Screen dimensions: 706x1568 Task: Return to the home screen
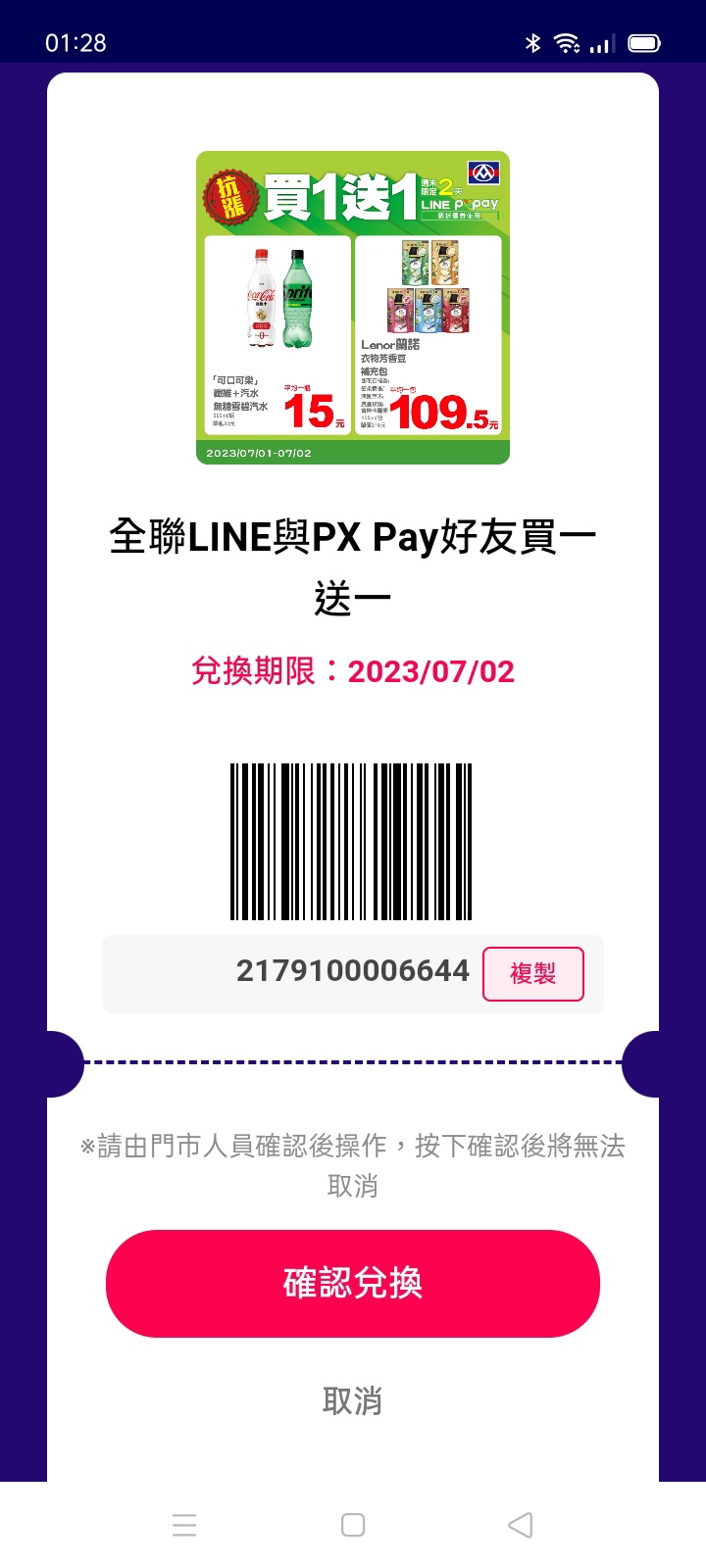(x=353, y=1525)
